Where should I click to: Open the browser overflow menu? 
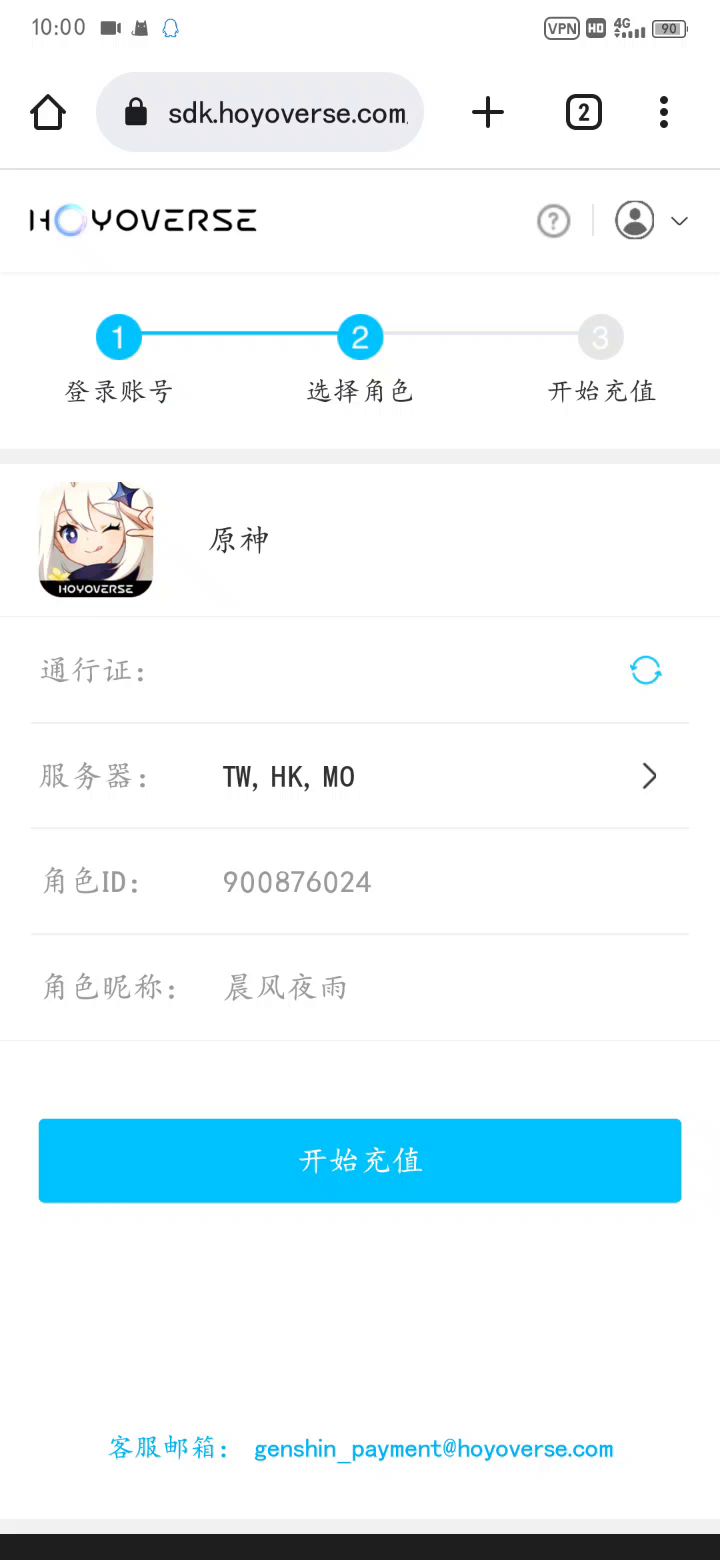pyautogui.click(x=663, y=113)
